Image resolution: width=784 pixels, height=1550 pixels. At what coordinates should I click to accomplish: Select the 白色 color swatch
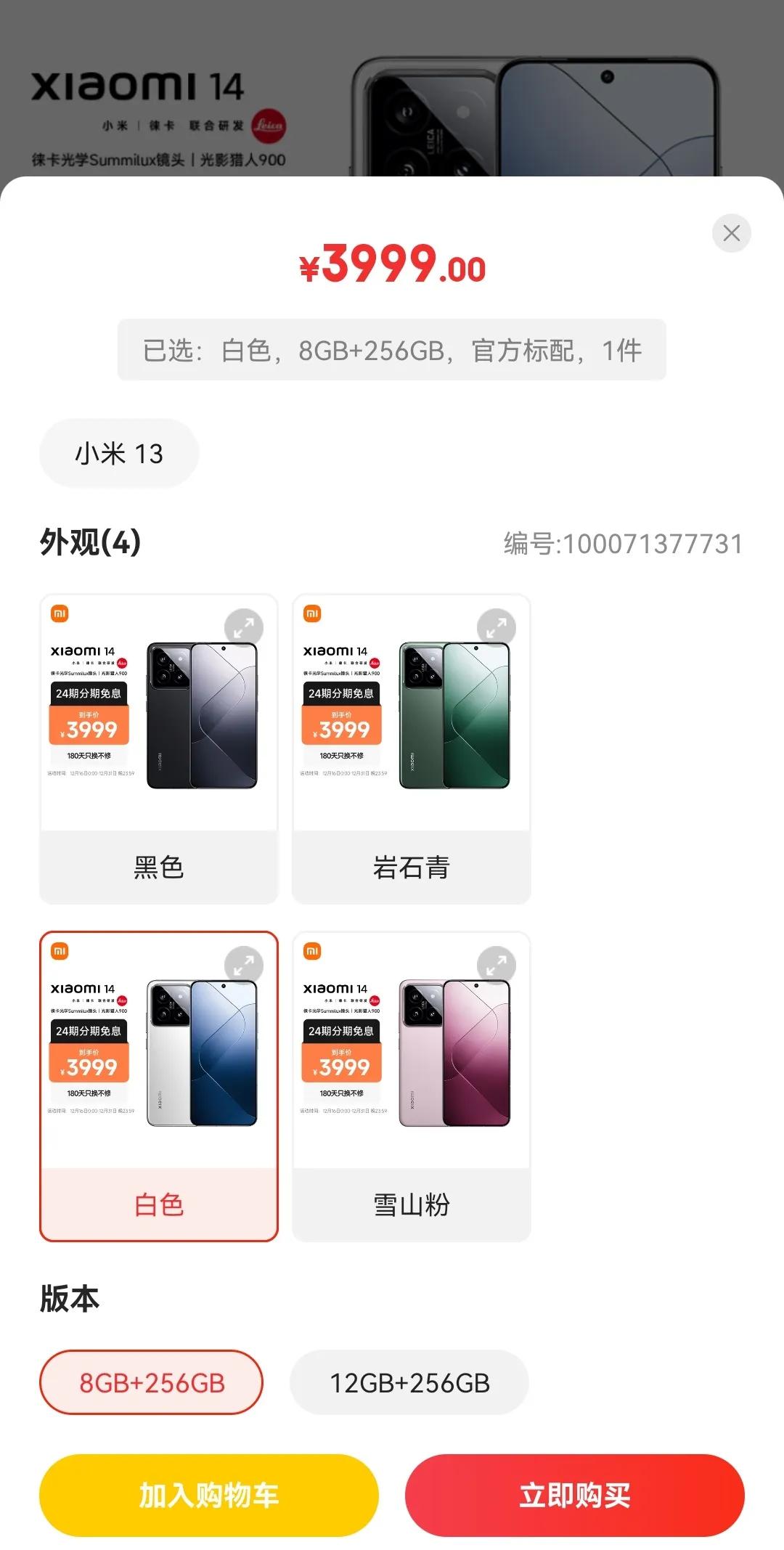[x=159, y=1205]
